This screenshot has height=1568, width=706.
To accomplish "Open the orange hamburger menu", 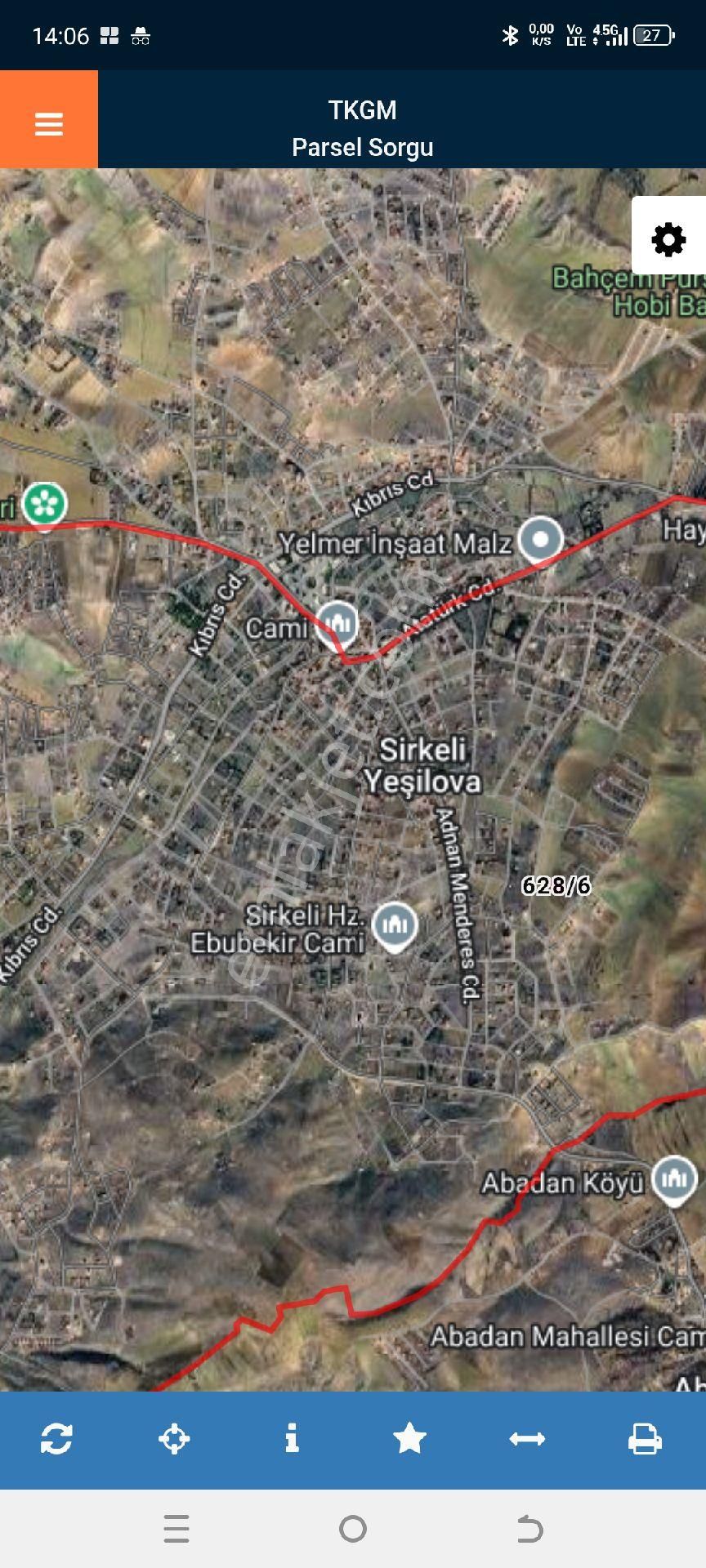I will coord(48,124).
